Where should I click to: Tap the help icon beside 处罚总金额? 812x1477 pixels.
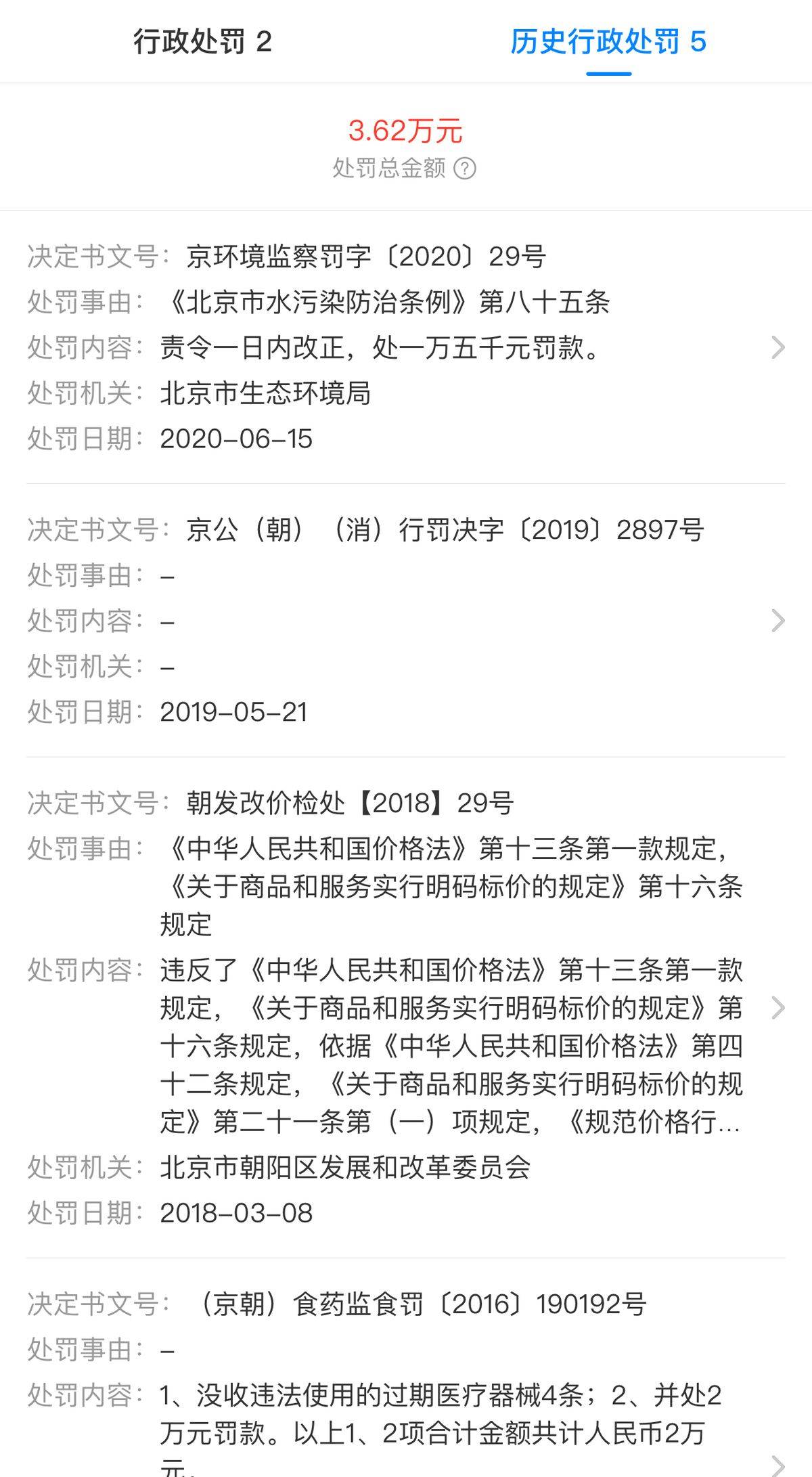point(464,168)
